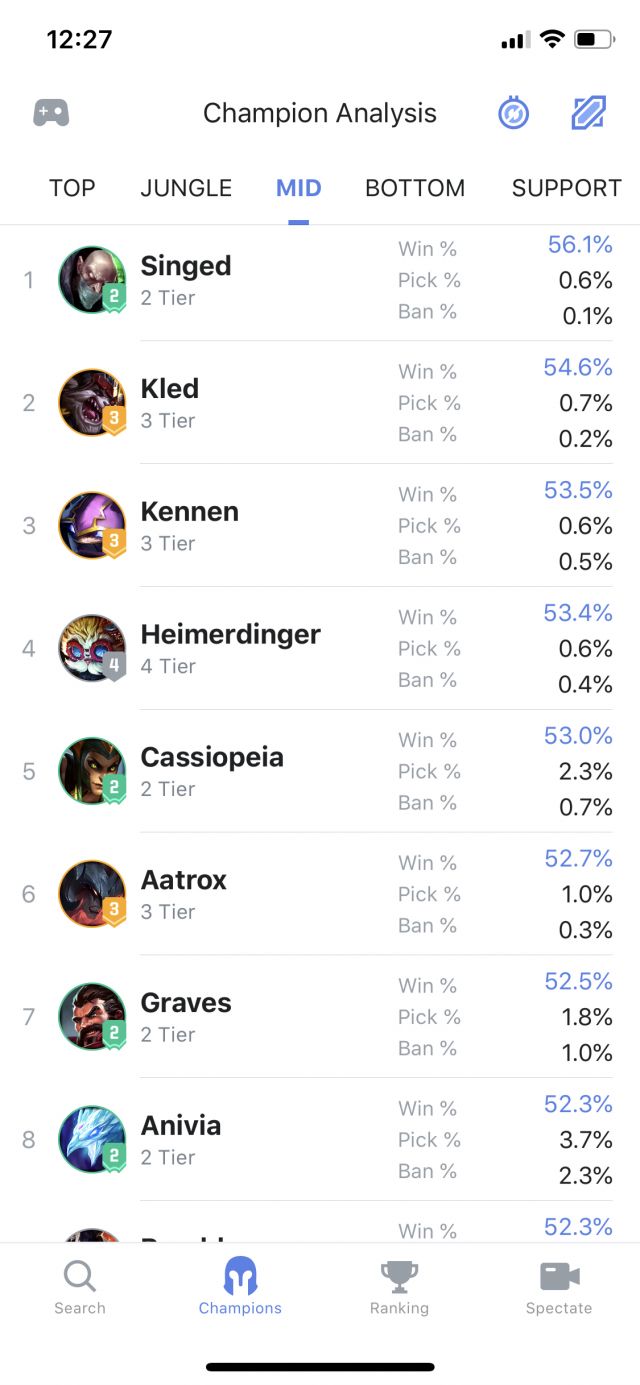Select the Graves champion row
The width and height of the screenshot is (640, 1385).
pyautogui.click(x=186, y=1017)
